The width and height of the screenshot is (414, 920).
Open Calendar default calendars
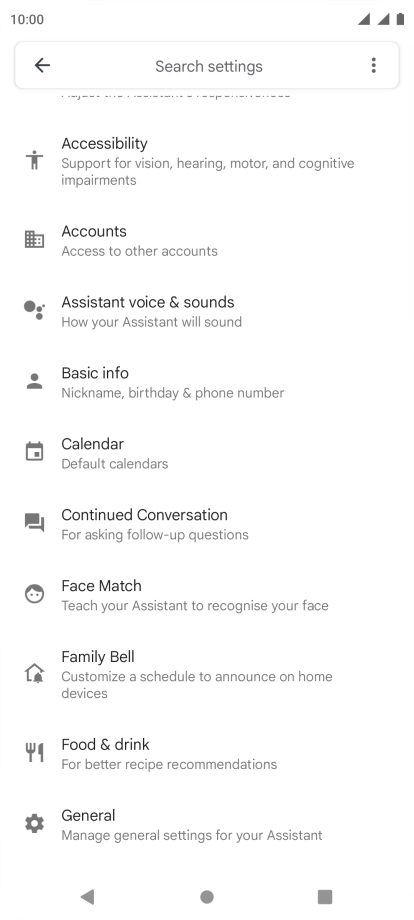click(x=207, y=454)
